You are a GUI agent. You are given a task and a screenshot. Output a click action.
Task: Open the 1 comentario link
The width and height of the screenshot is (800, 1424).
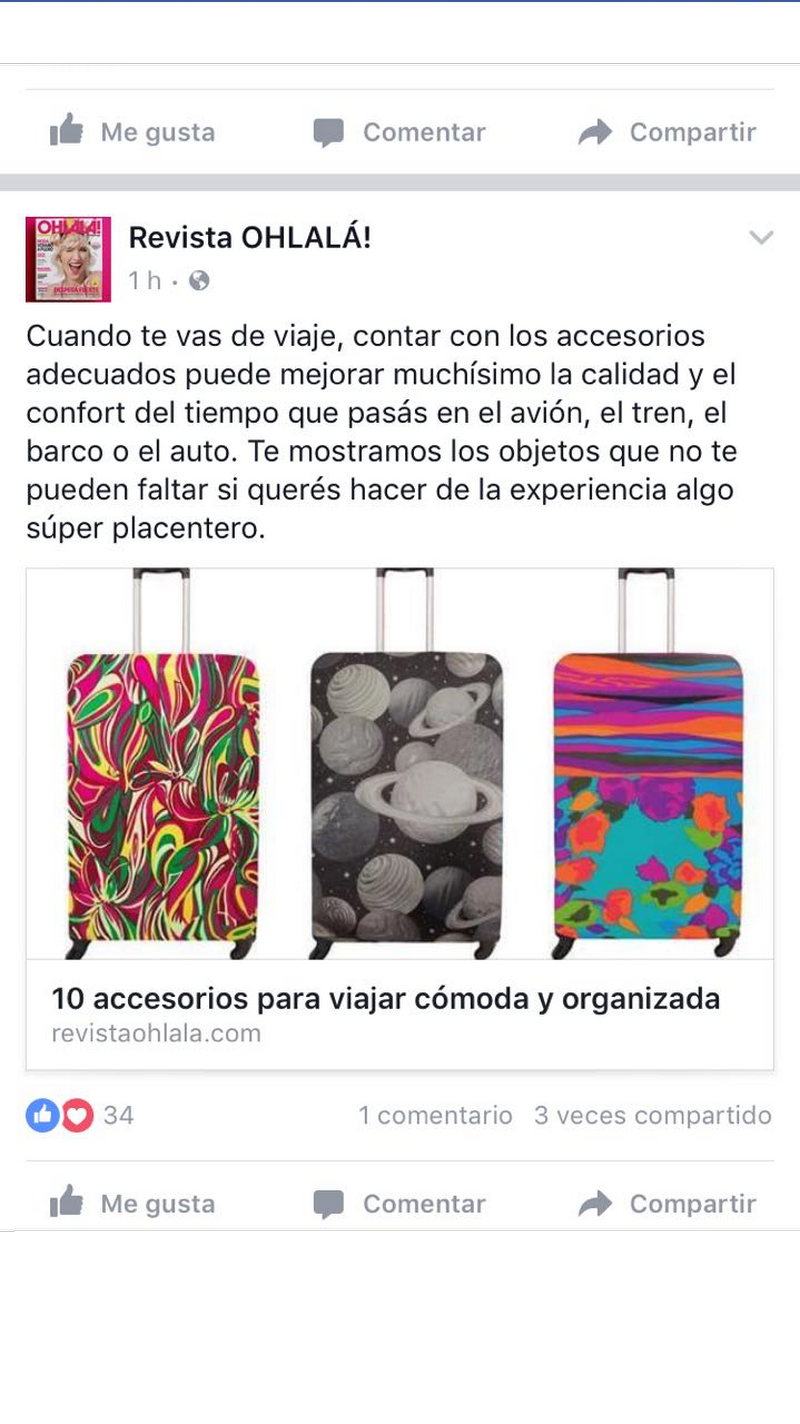(435, 1115)
